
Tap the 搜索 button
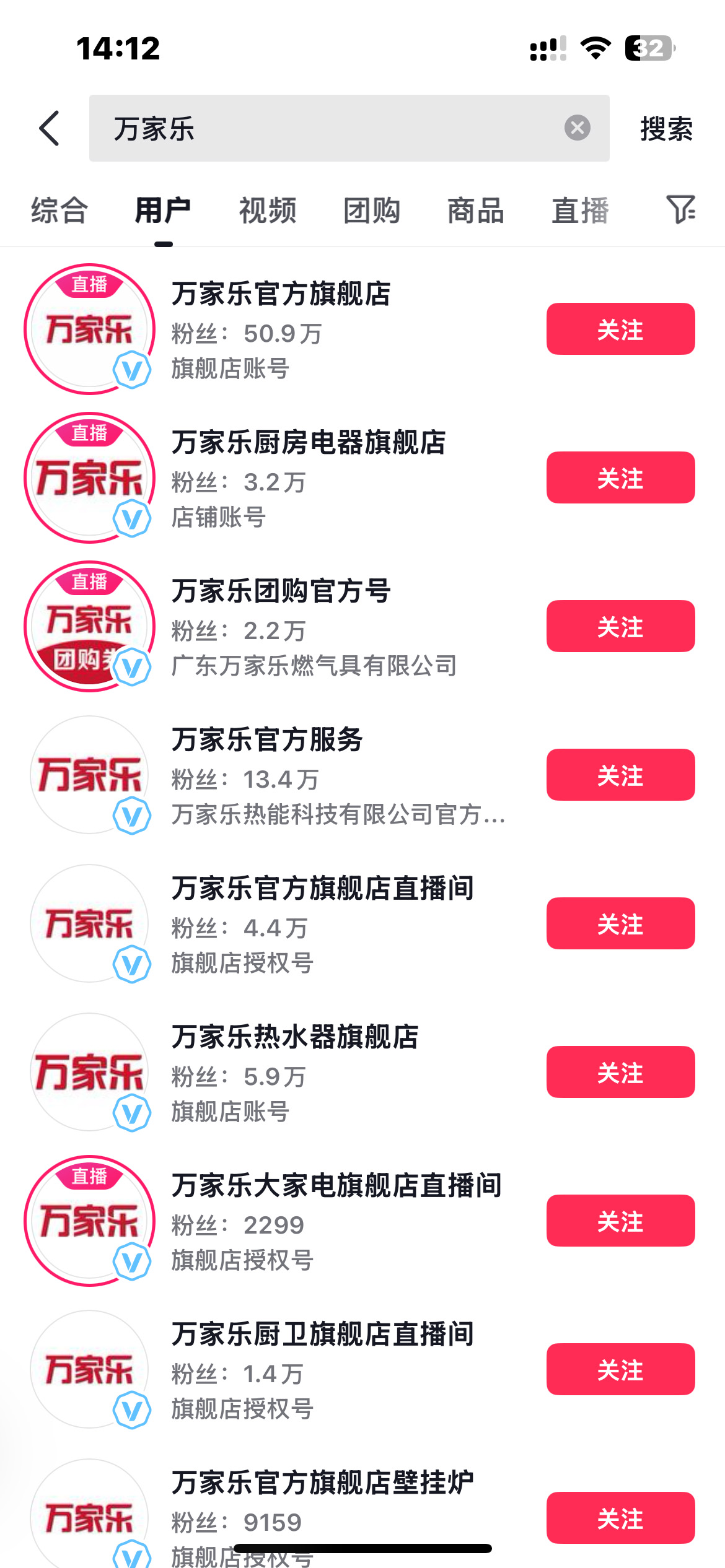(666, 129)
